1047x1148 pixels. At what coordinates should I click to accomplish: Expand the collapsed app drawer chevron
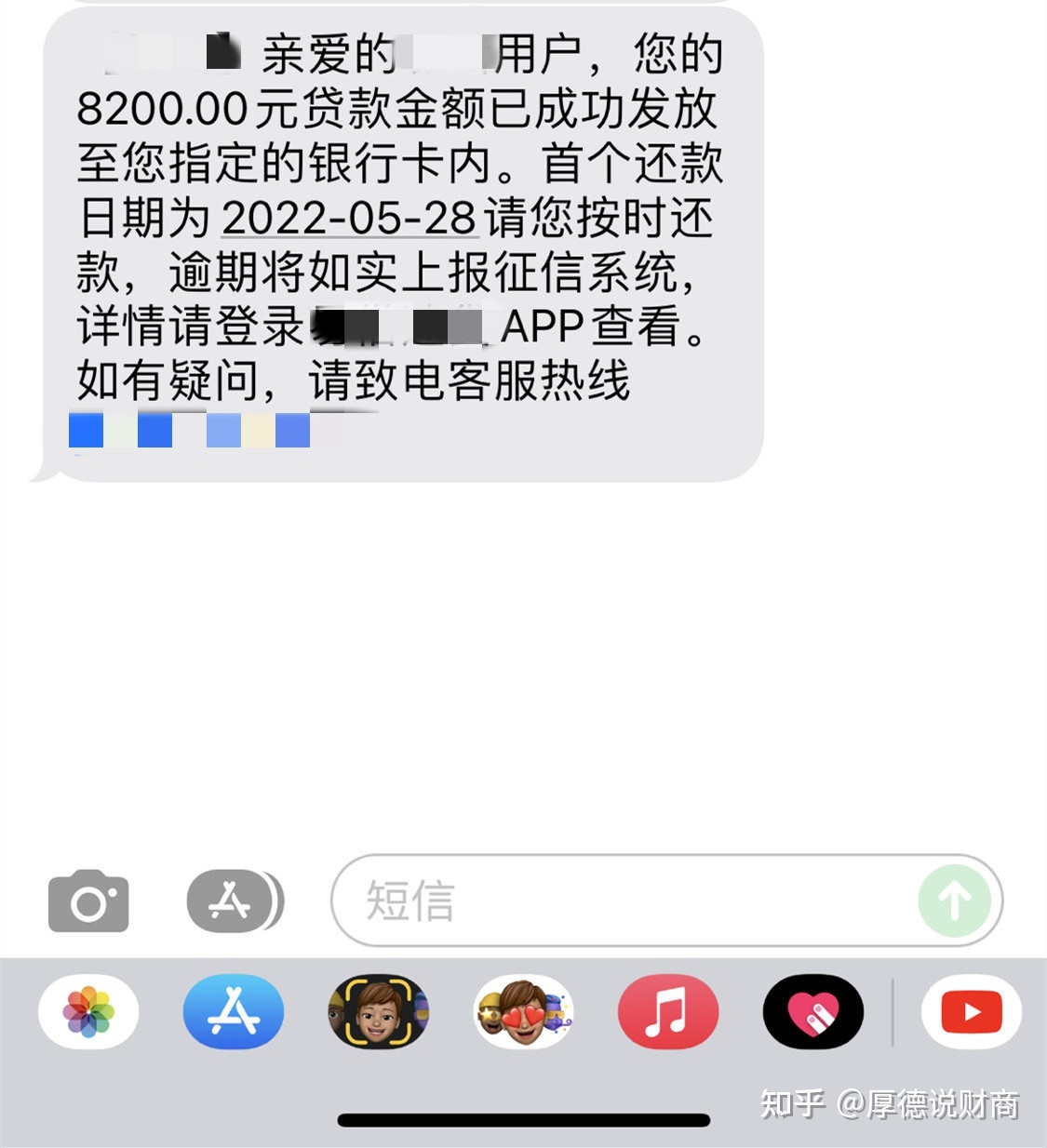(x=276, y=901)
